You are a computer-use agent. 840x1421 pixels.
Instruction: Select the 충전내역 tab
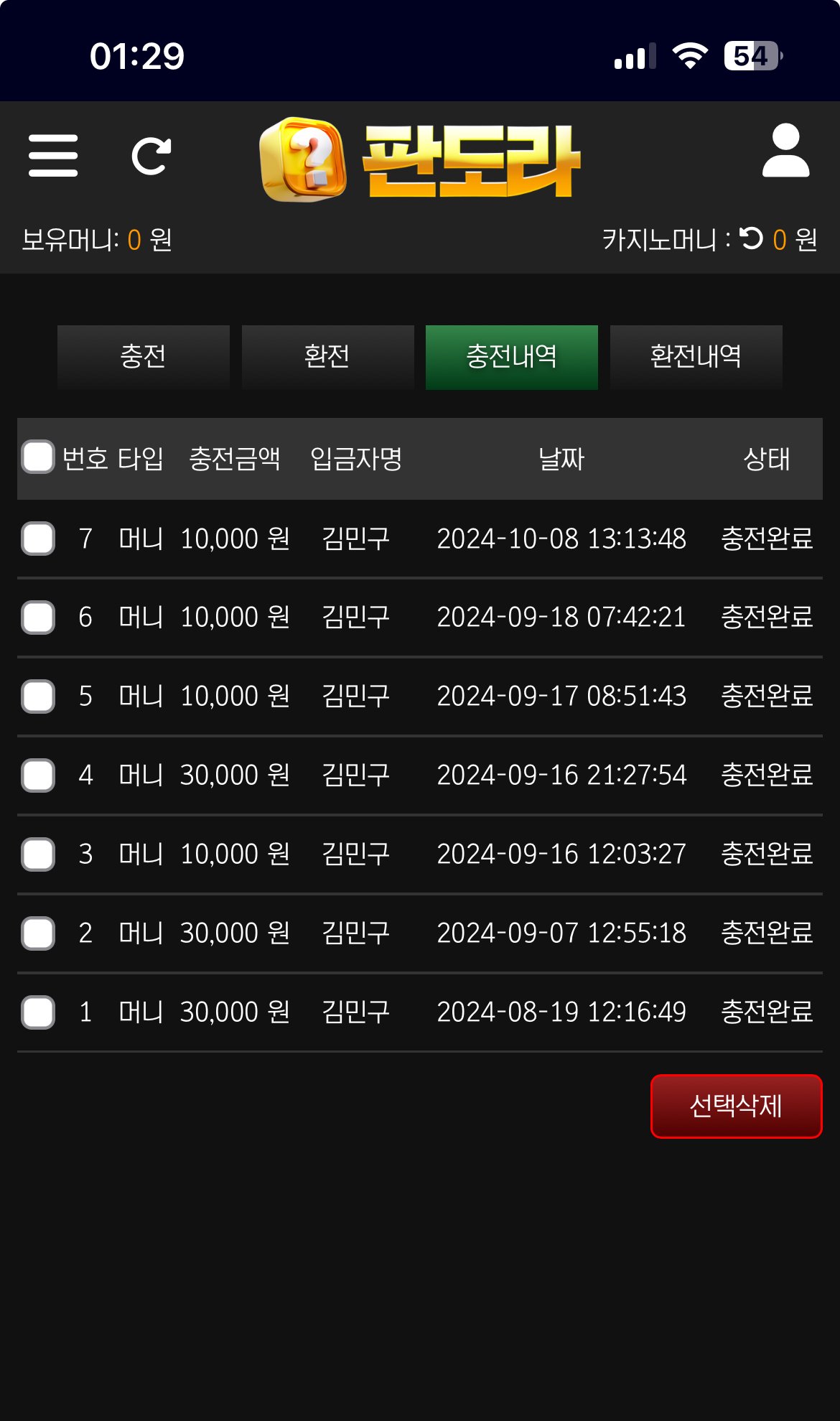pos(511,357)
